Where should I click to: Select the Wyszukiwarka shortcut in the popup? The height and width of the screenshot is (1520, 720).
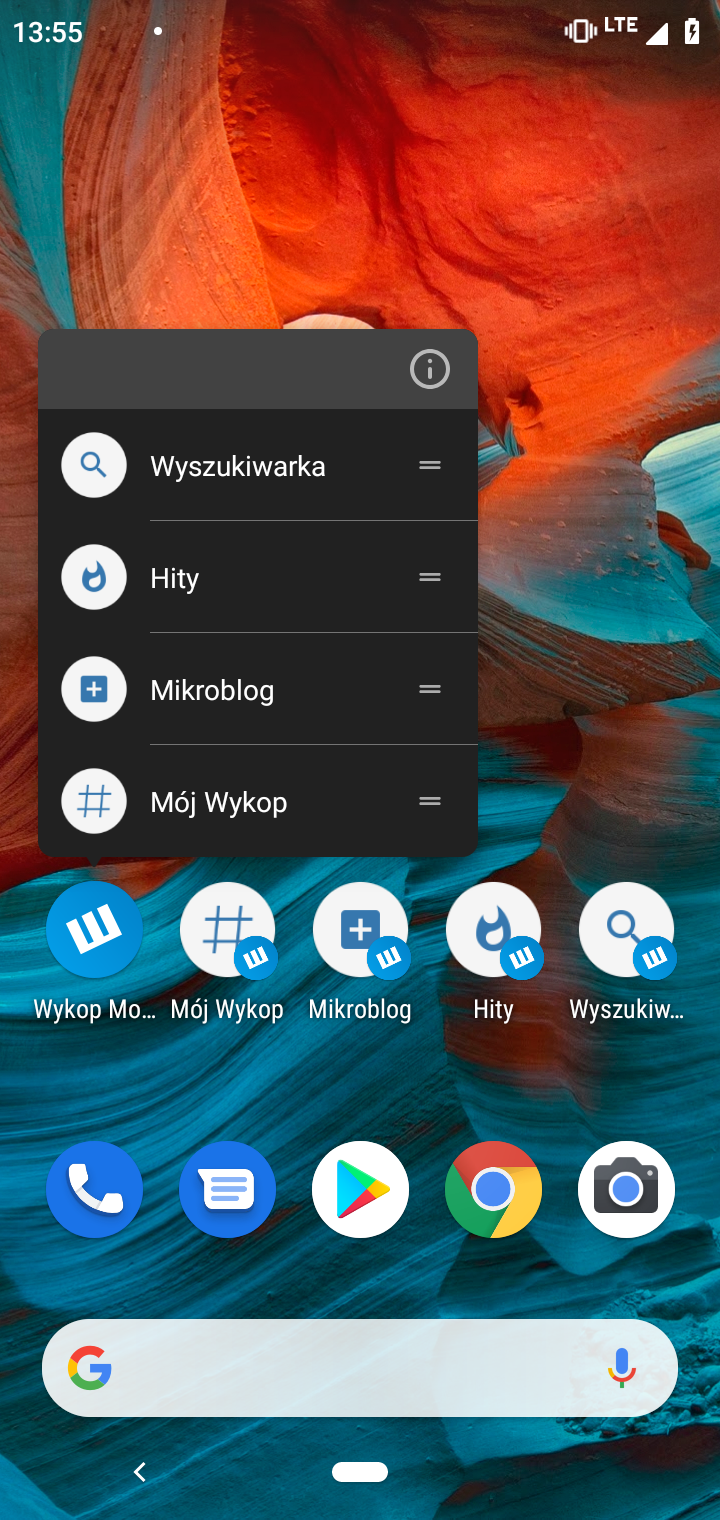[238, 466]
